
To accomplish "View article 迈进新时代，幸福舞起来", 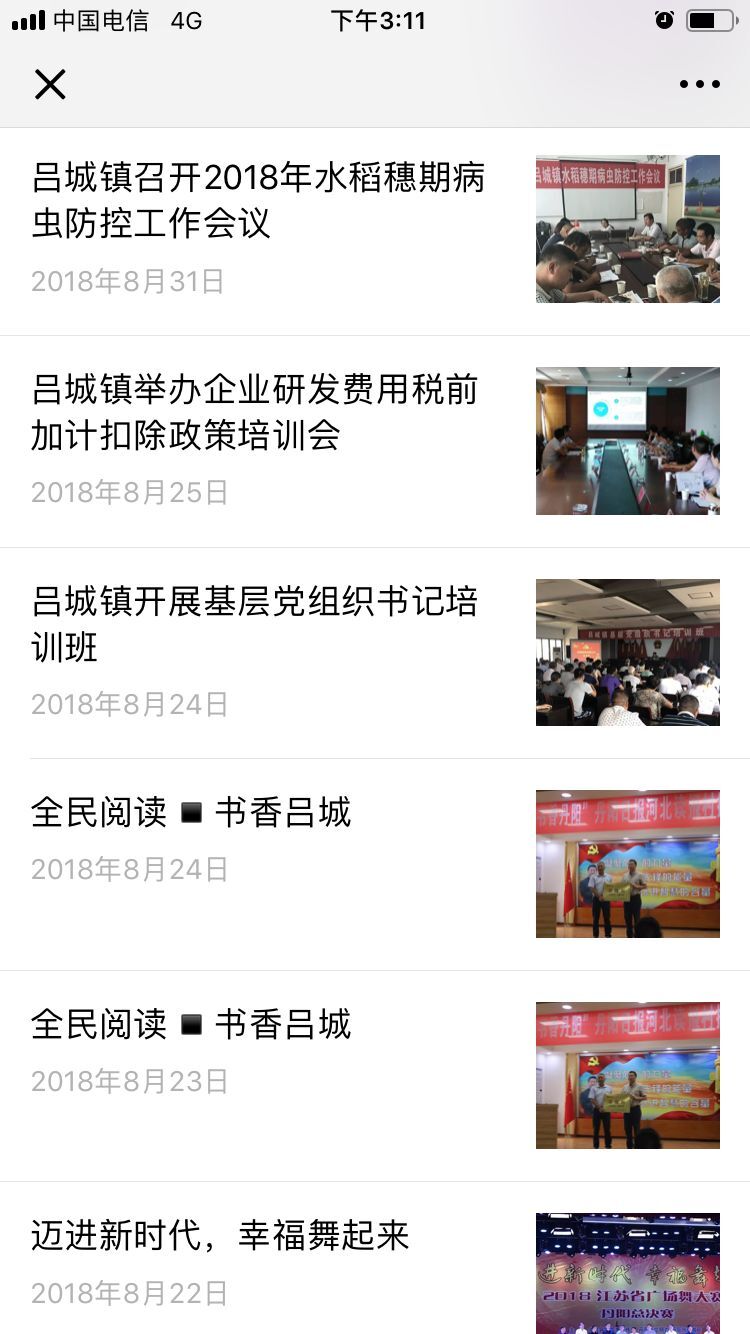I will click(220, 1237).
